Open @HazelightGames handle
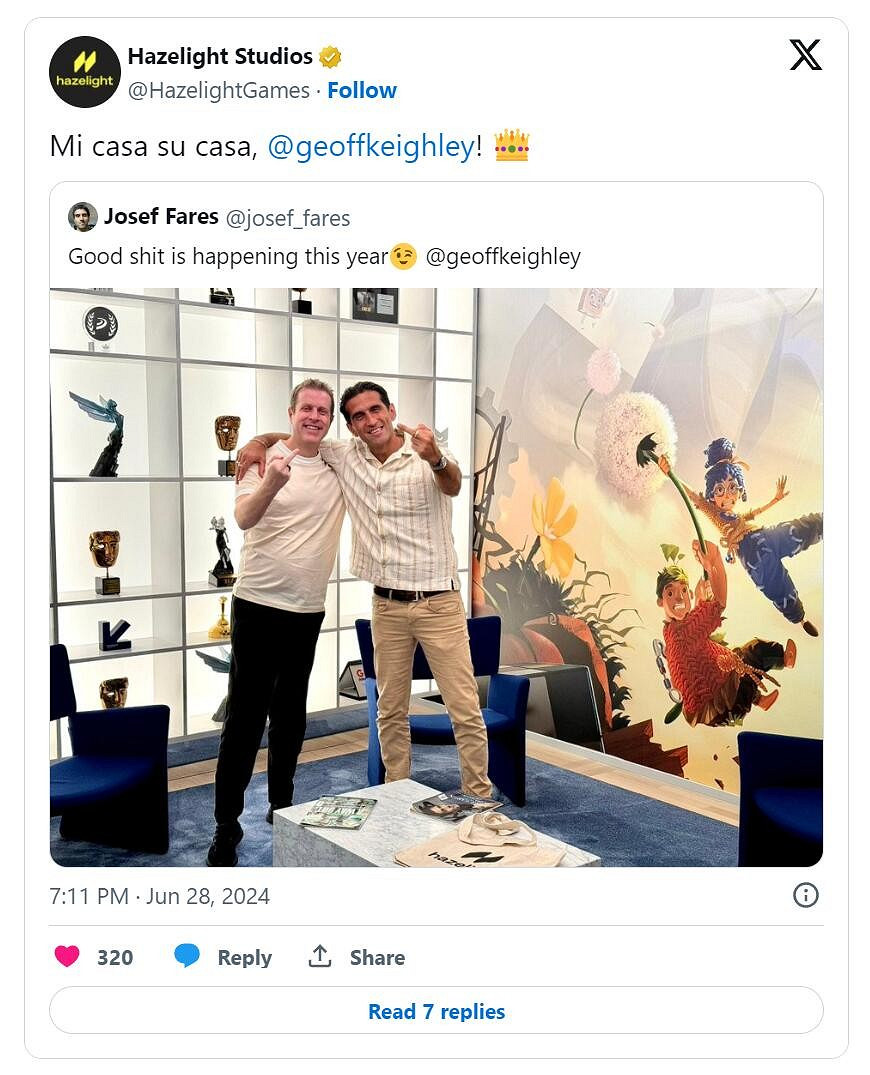The width and height of the screenshot is (870, 1075). click(x=219, y=90)
